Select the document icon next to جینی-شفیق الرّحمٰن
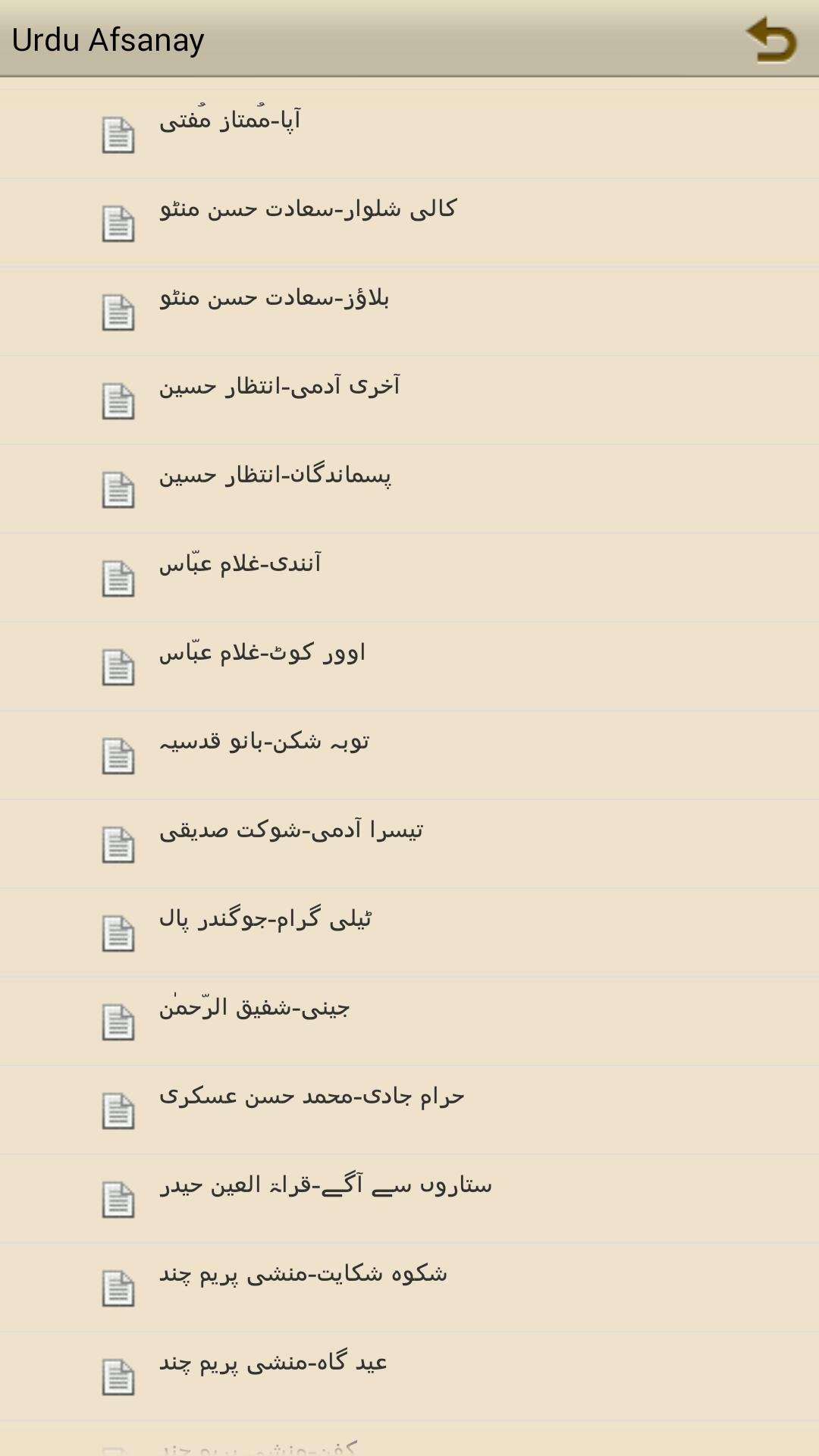Image resolution: width=819 pixels, height=1456 pixels. tap(118, 1021)
